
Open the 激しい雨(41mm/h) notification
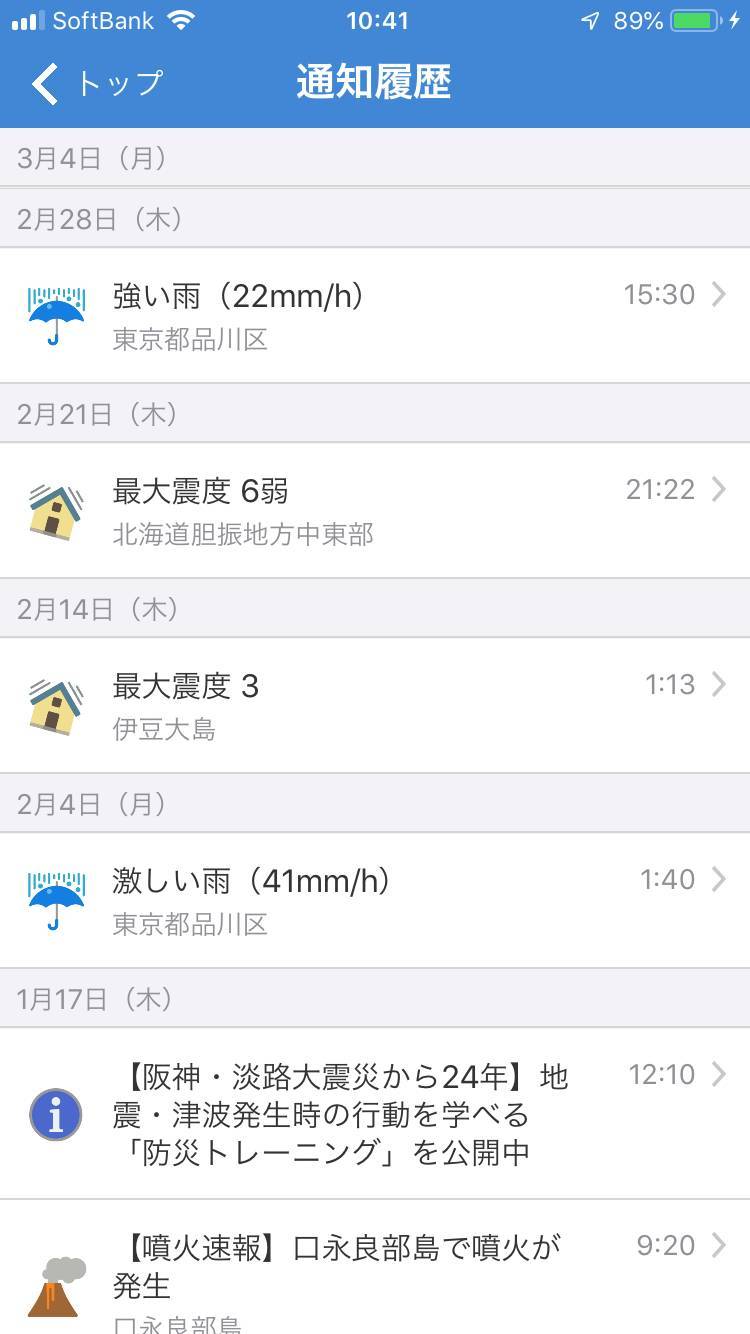point(375,900)
